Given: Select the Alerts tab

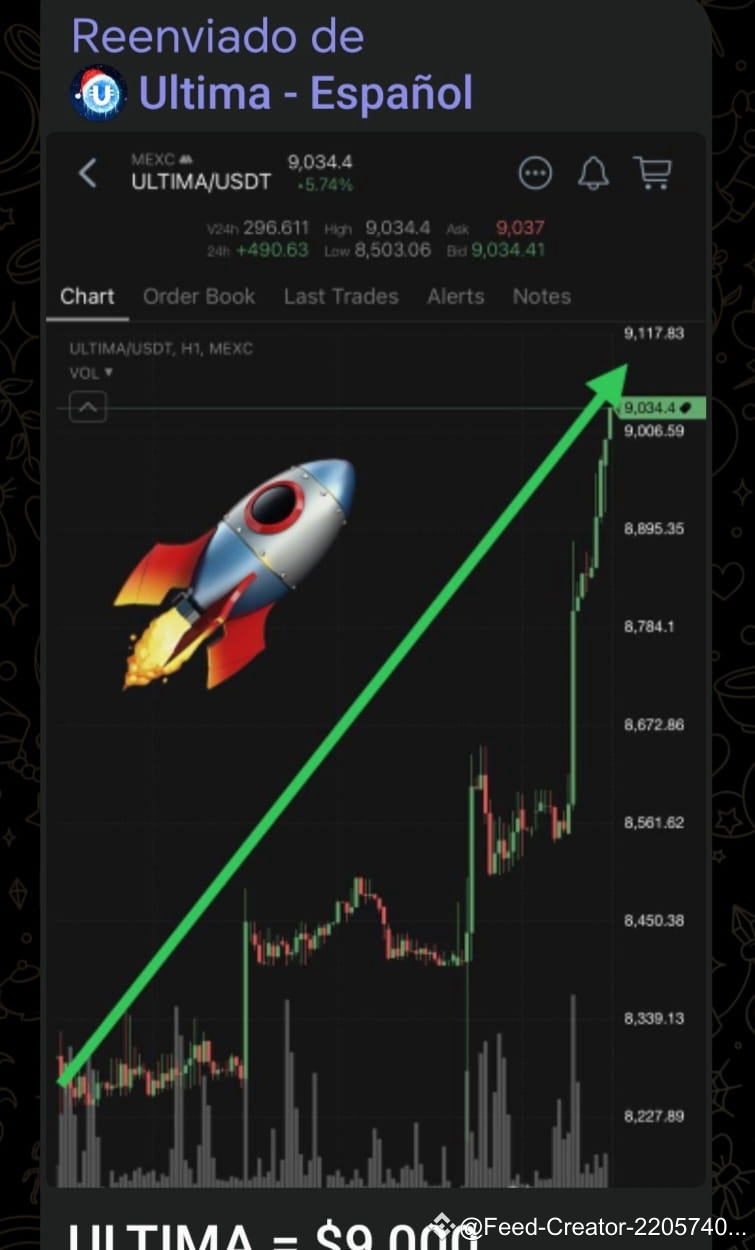Looking at the screenshot, I should pyautogui.click(x=455, y=296).
